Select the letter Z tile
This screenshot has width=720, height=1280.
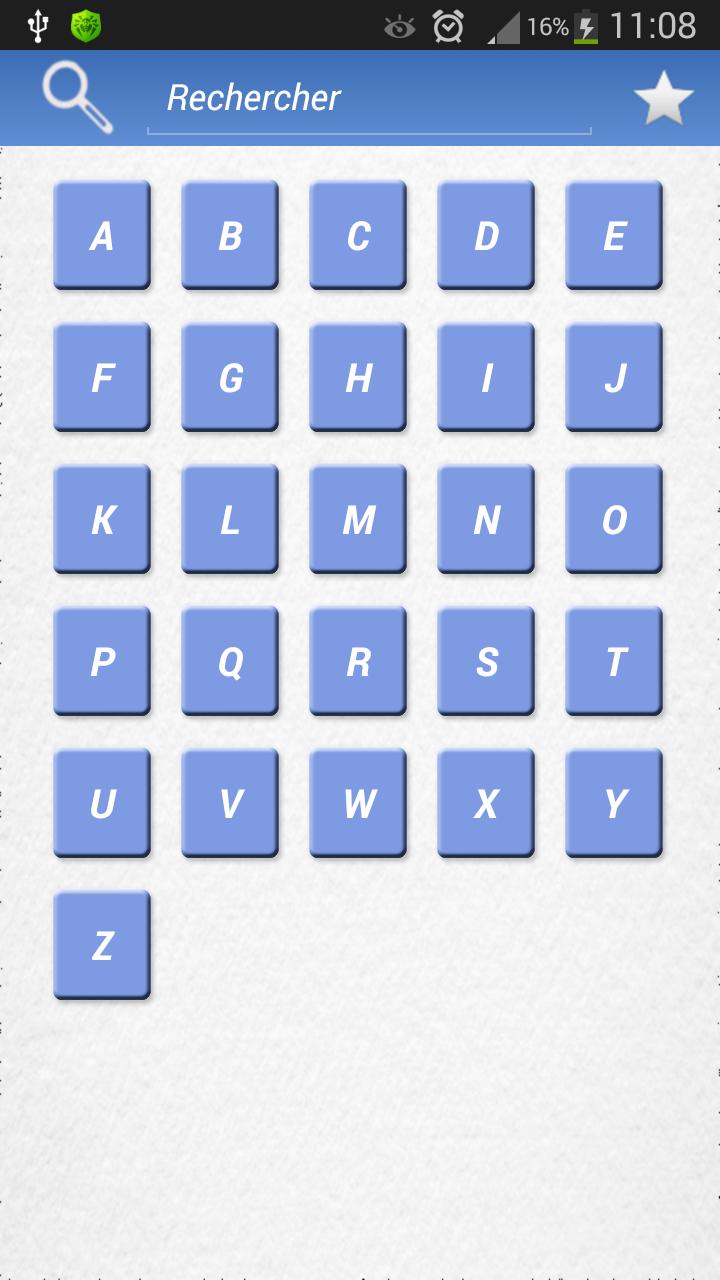pos(102,945)
